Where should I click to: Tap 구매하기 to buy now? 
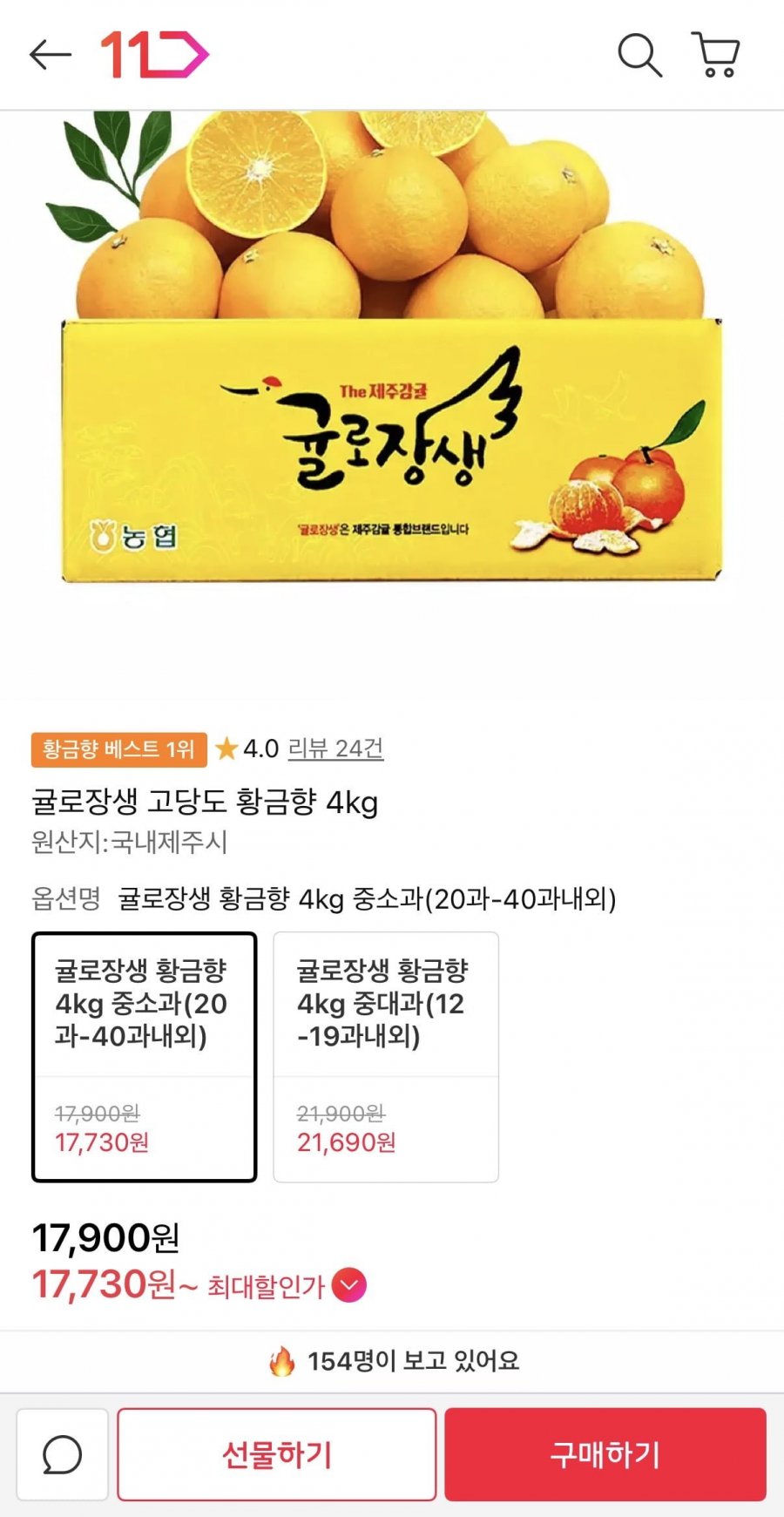point(605,1454)
